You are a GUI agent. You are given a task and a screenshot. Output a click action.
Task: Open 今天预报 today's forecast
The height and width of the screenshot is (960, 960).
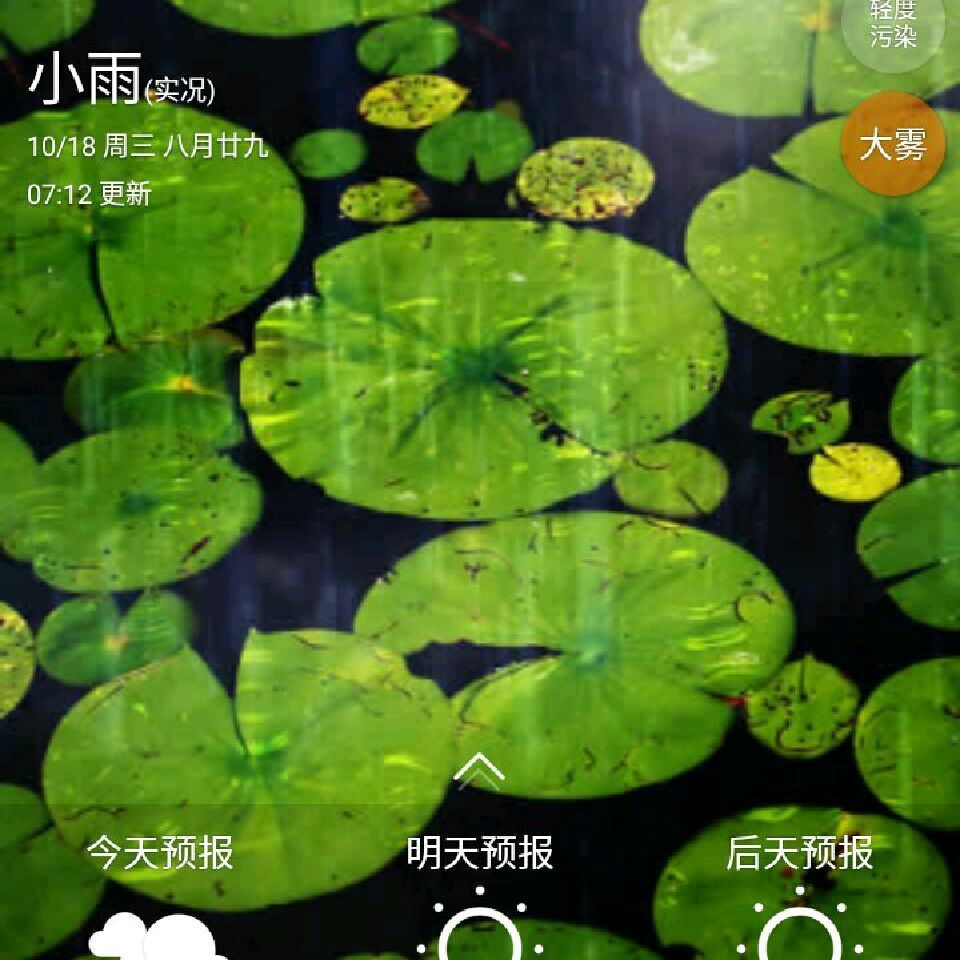(160, 852)
